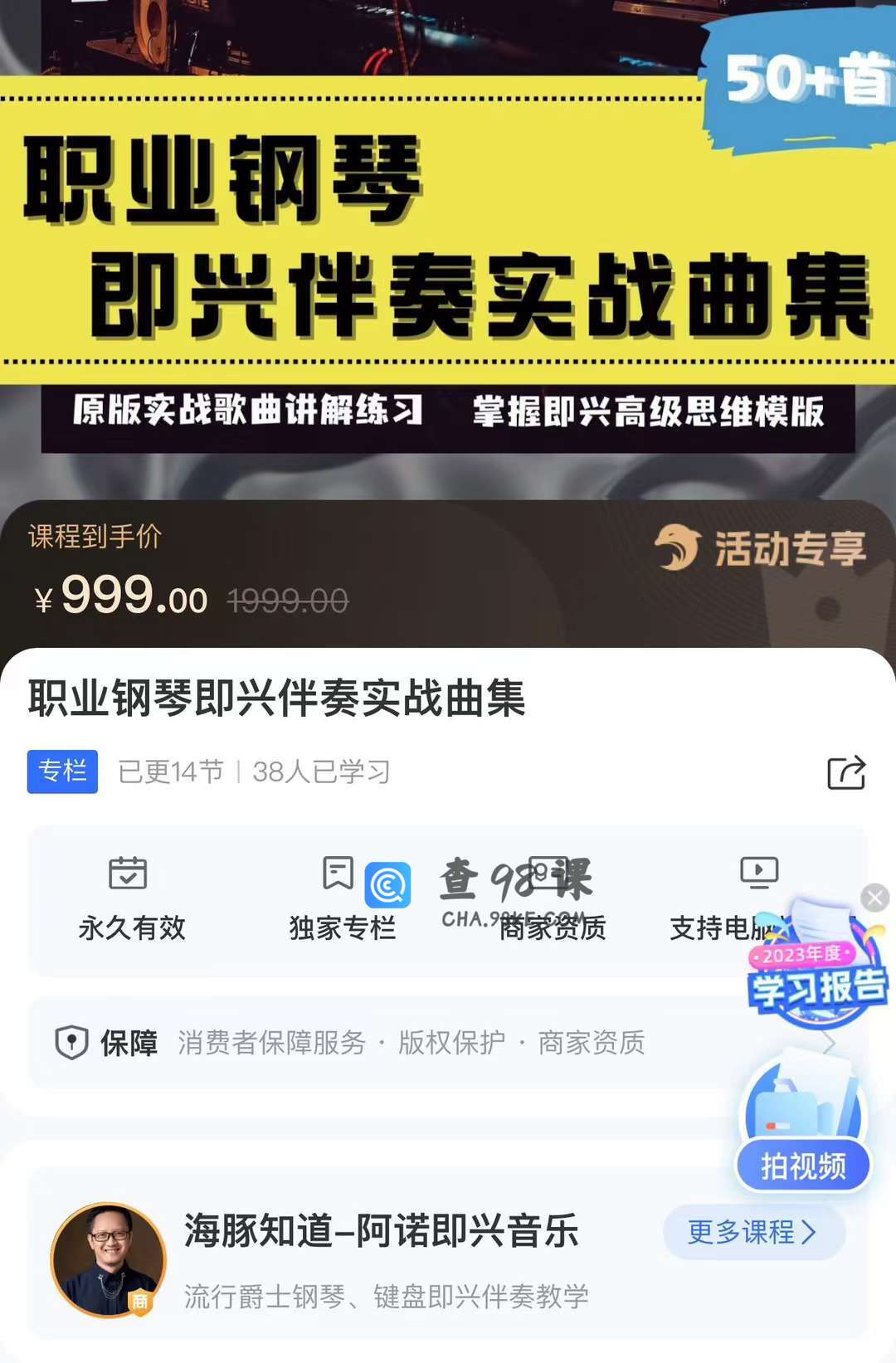This screenshot has width=896, height=1363.
Task: Tap 更多课程 to see more courses
Action: [x=753, y=1232]
